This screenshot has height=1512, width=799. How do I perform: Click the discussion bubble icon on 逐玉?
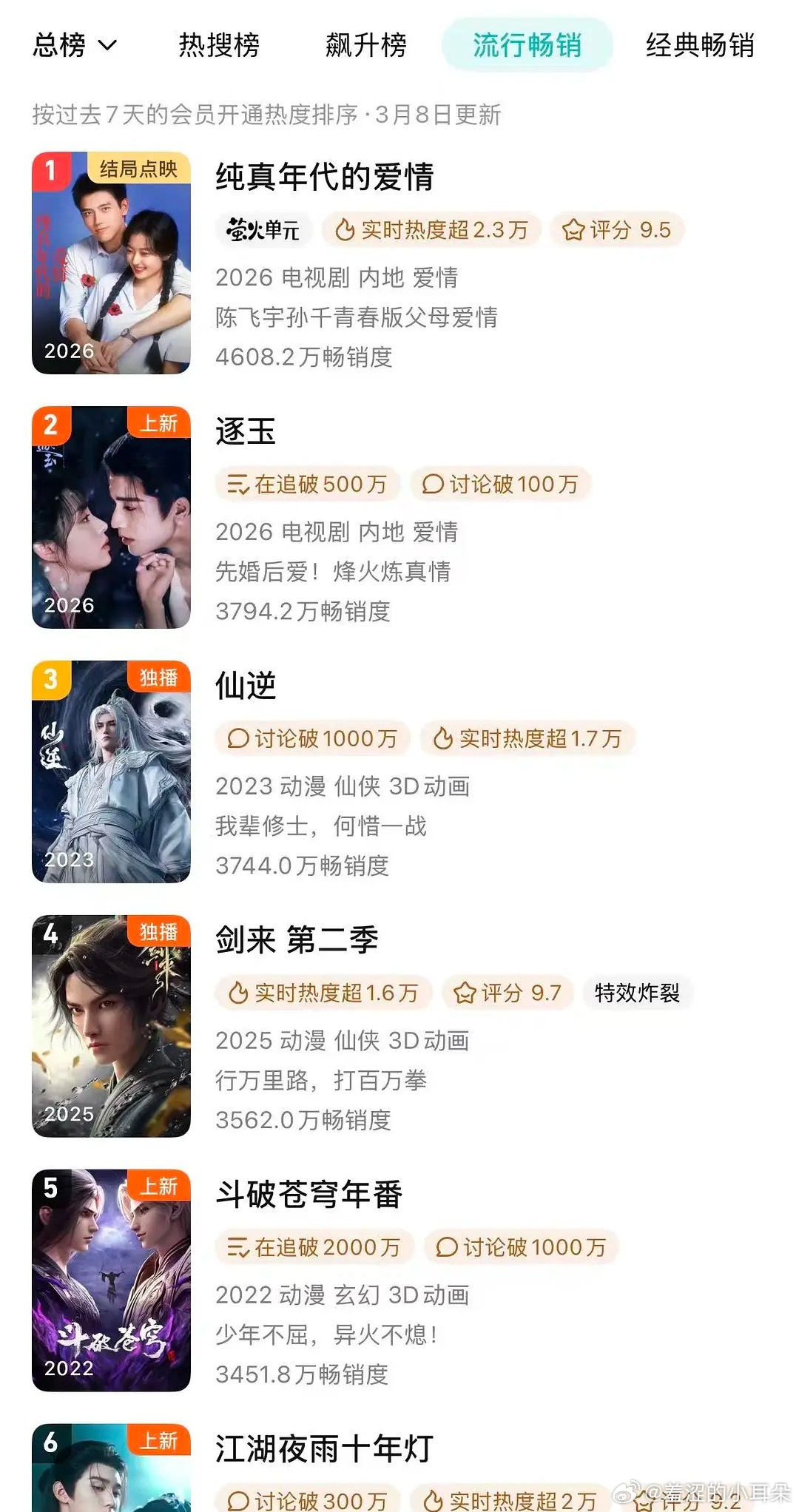click(x=434, y=484)
